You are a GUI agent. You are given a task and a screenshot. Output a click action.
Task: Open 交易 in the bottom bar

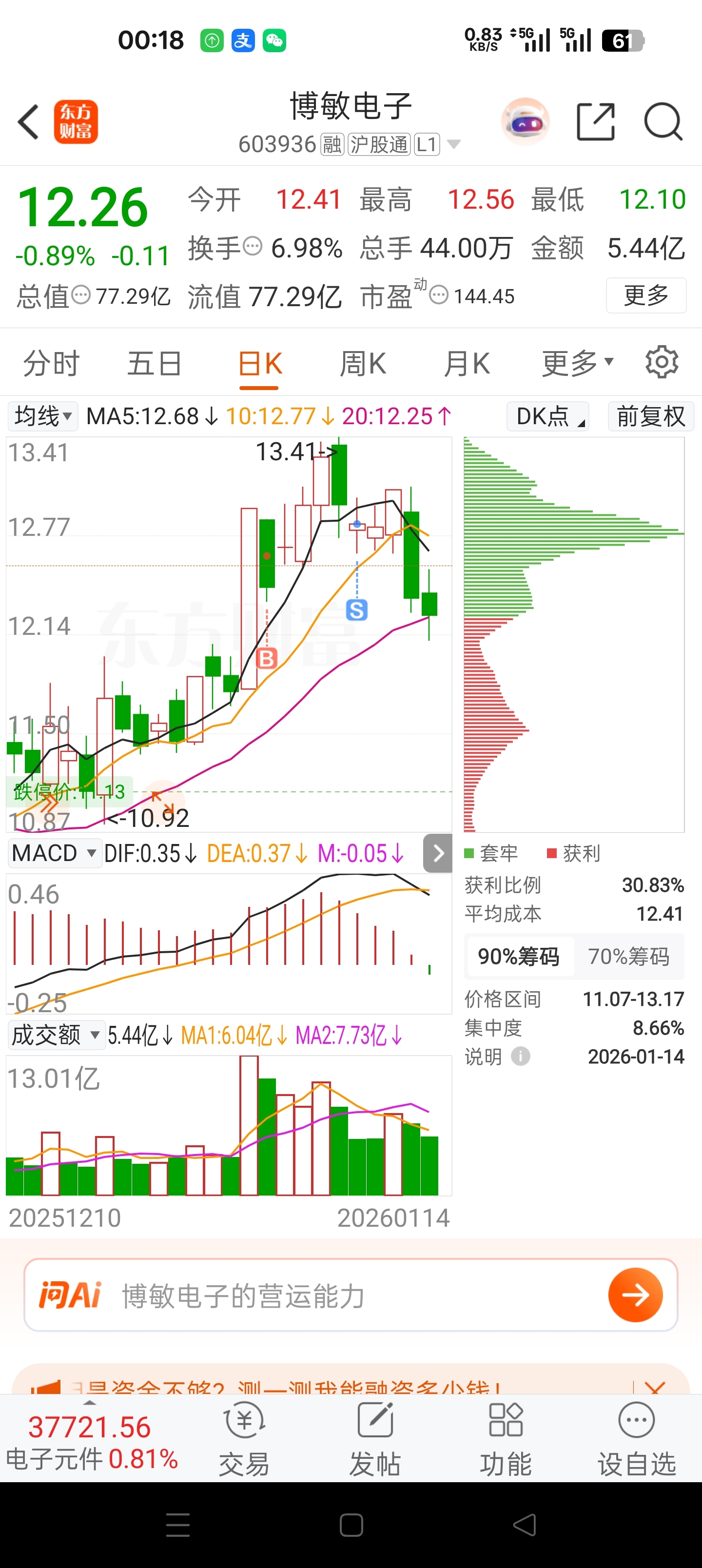click(244, 1439)
